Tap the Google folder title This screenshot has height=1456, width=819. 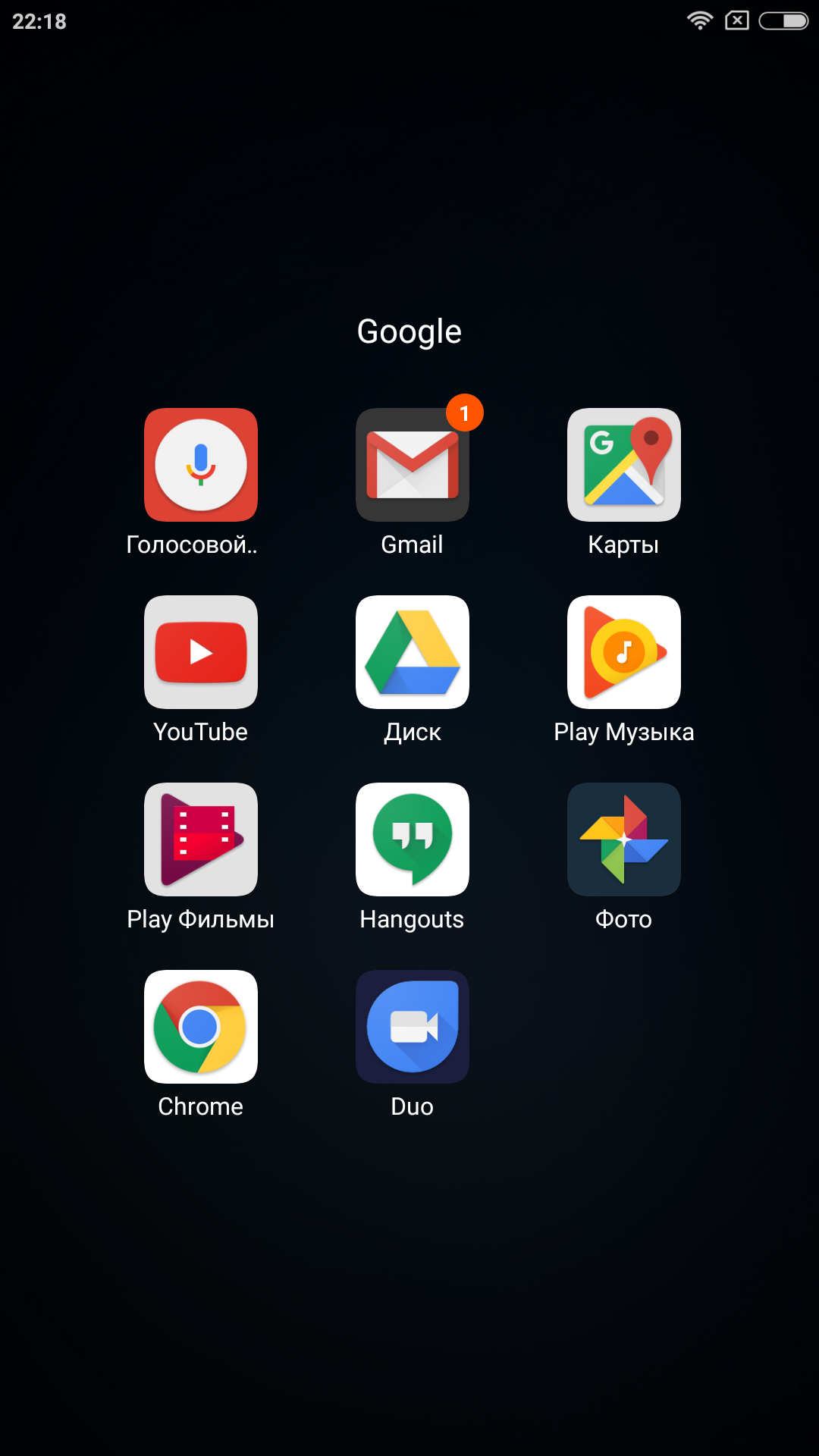pyautogui.click(x=409, y=332)
